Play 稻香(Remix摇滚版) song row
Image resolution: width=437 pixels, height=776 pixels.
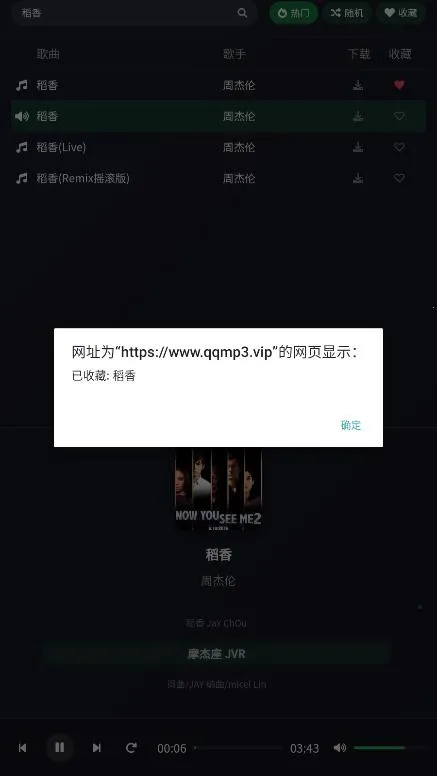(218, 178)
